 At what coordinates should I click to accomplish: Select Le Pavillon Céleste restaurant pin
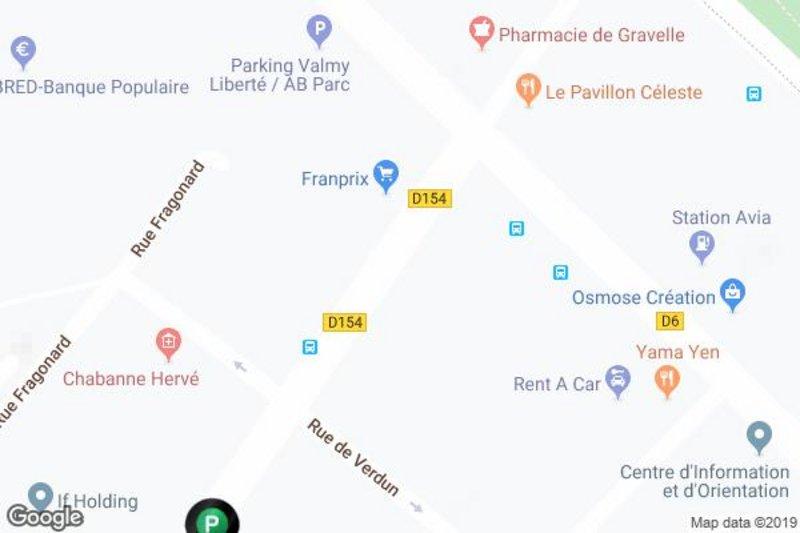(527, 89)
